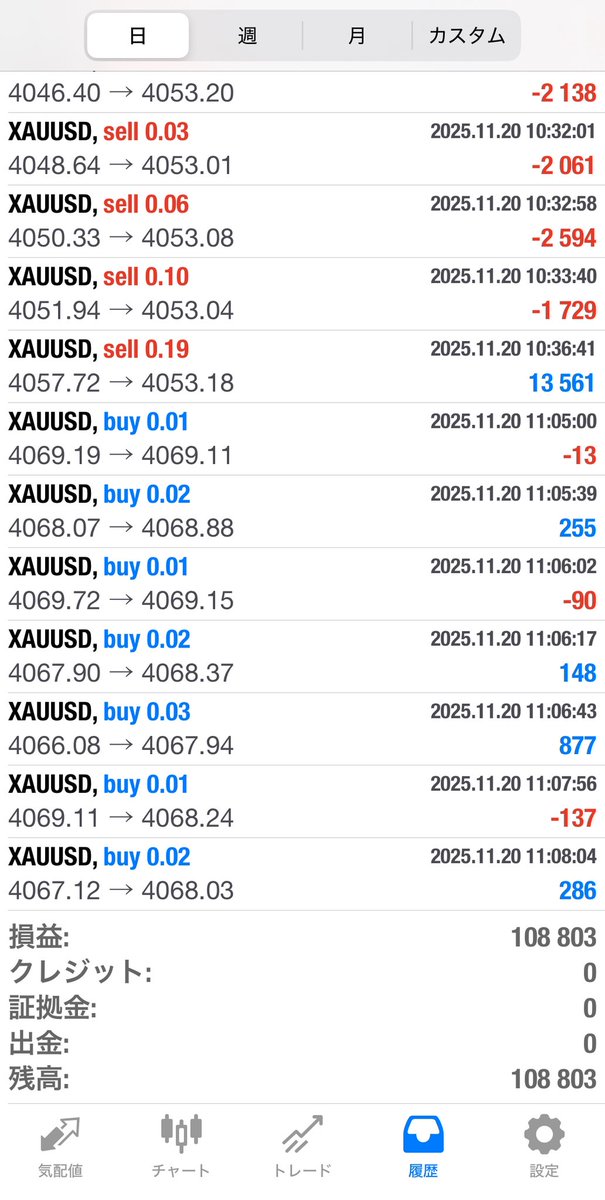
Task: View the buy 0.03 trade with profit 877
Action: (302, 729)
